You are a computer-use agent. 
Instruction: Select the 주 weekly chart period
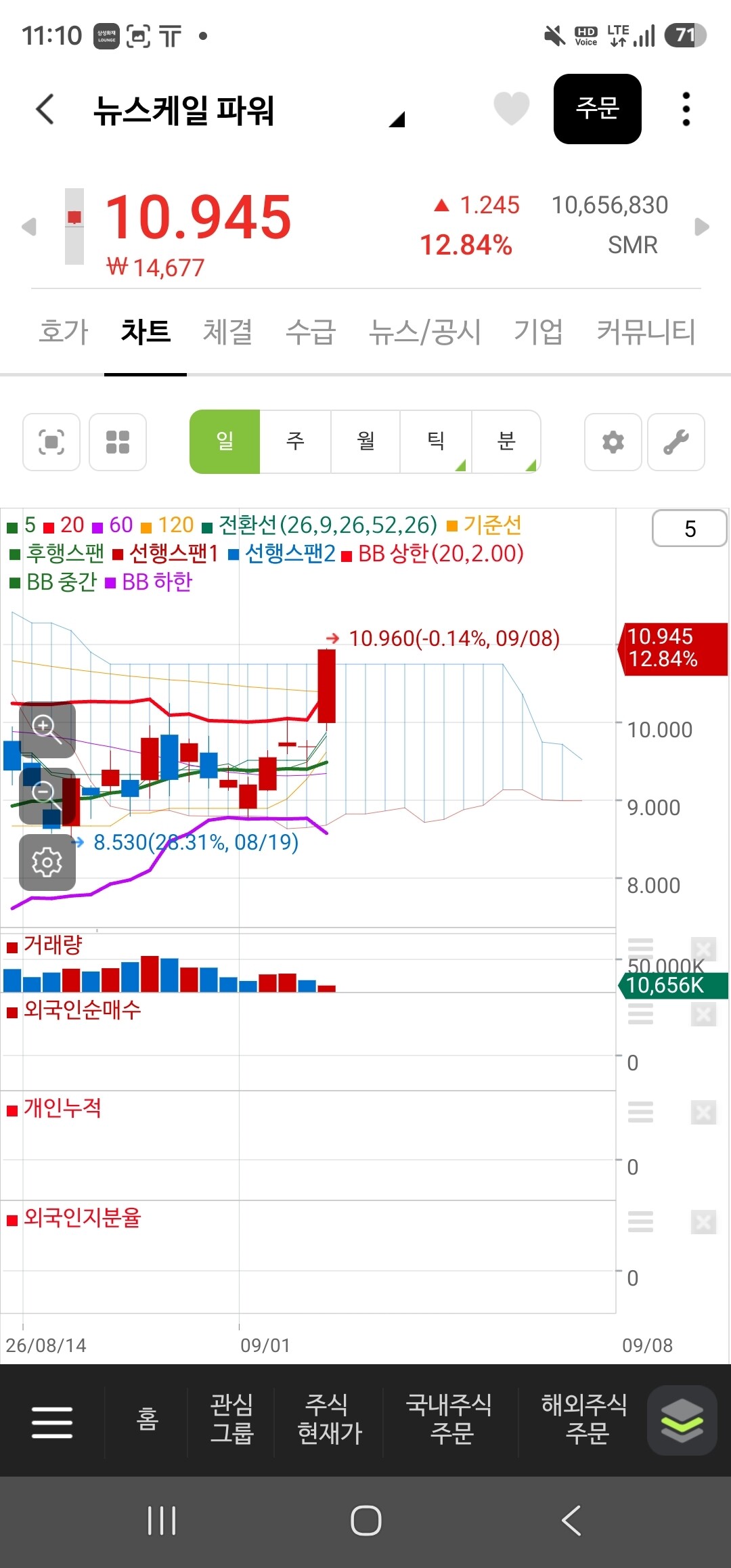tap(296, 441)
